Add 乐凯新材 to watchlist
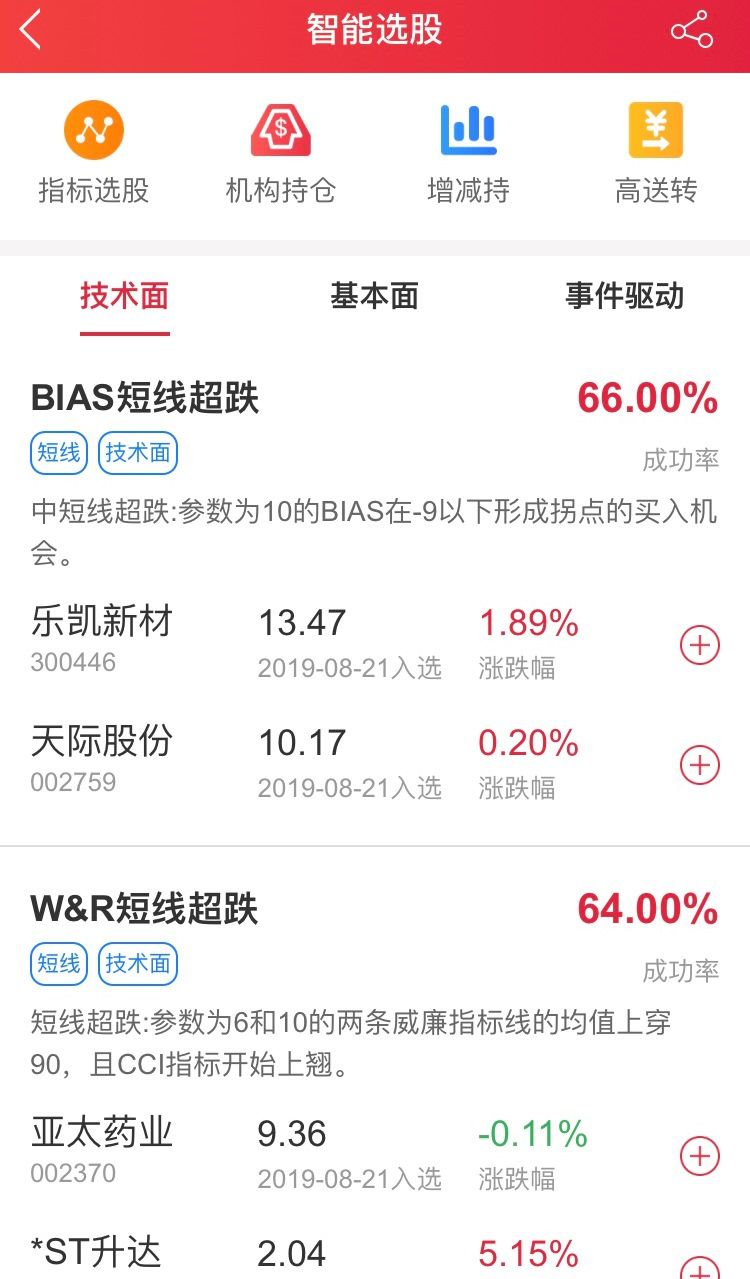Screen dimensions: 750x1279 point(700,645)
